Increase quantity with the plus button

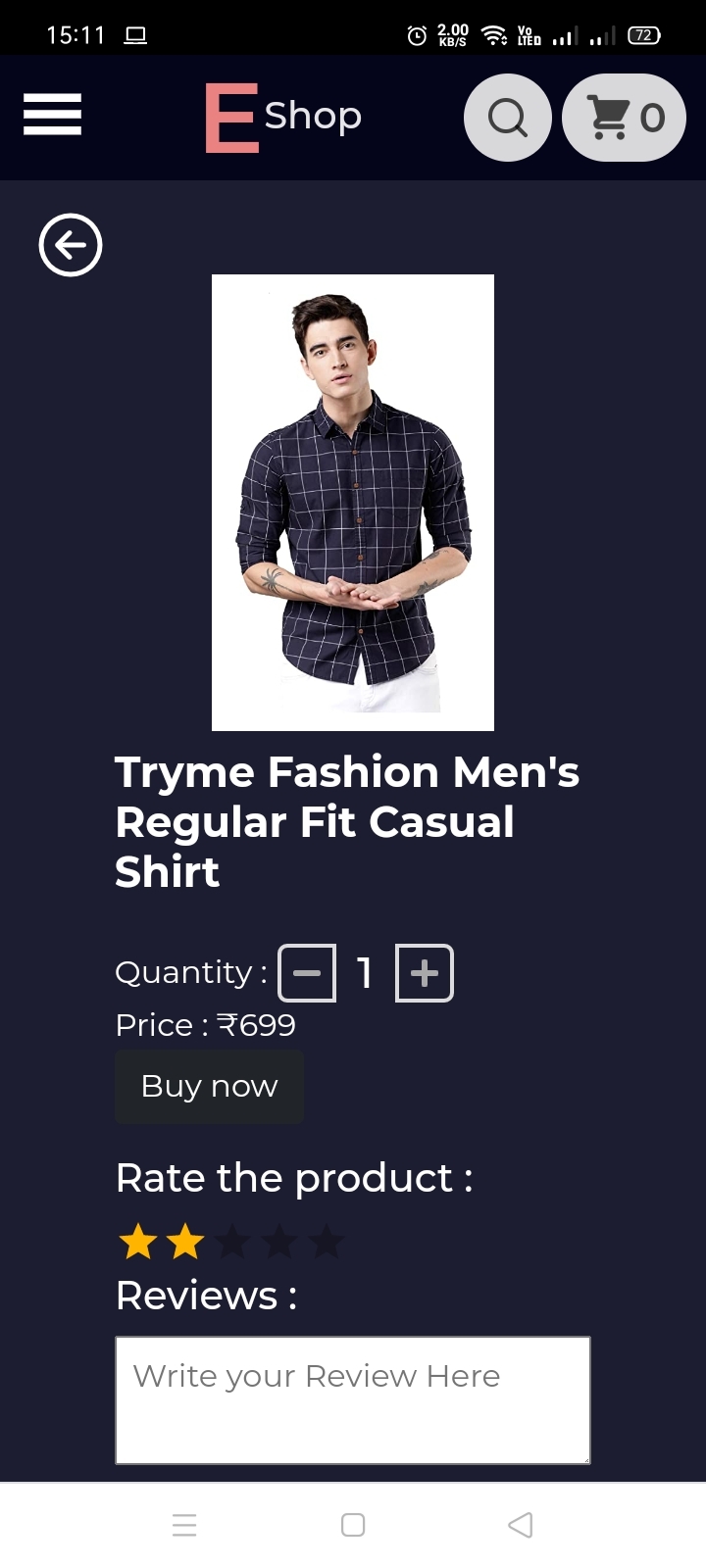tap(425, 973)
